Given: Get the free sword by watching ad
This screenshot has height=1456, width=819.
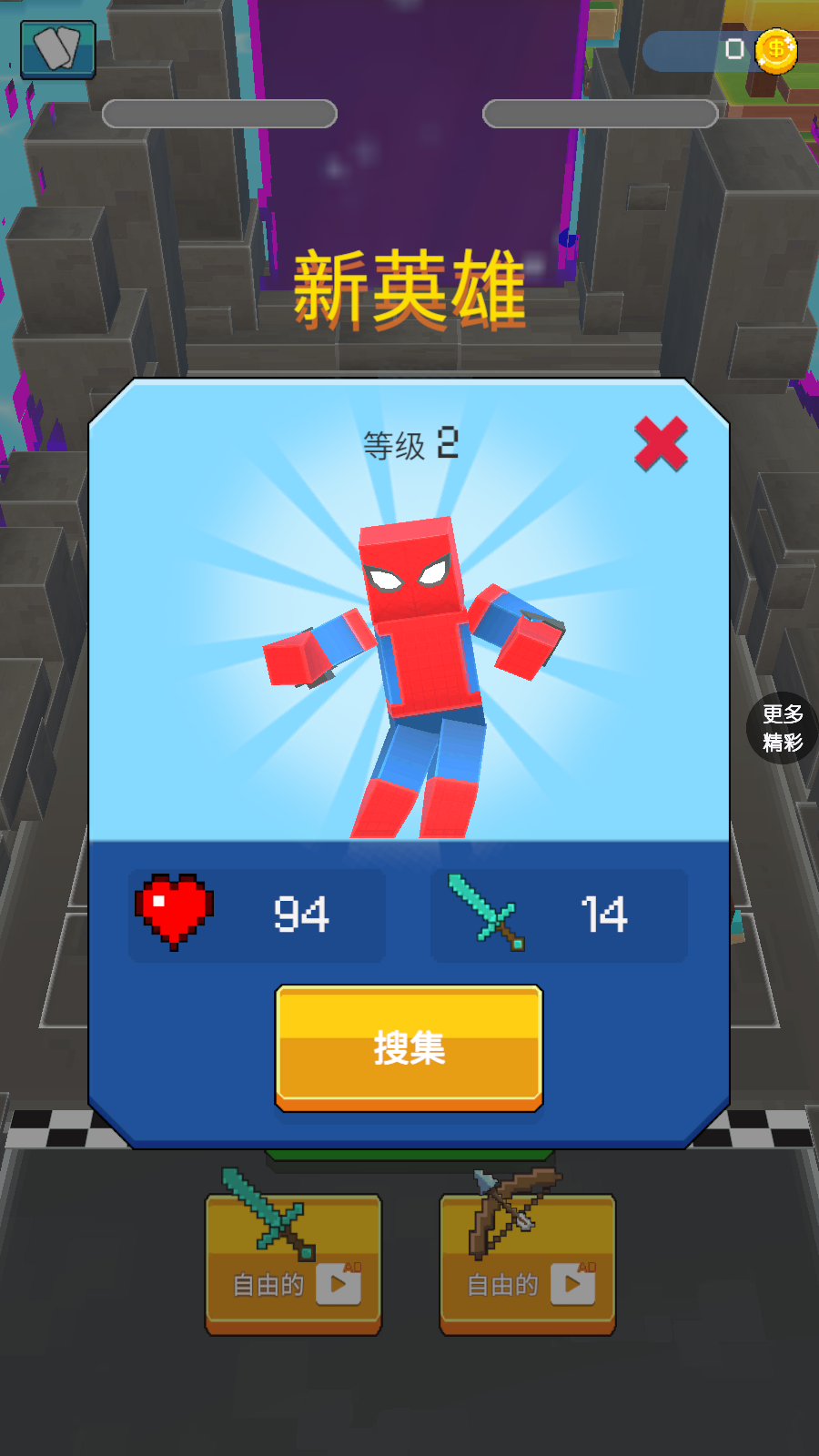Looking at the screenshot, I should click(293, 1265).
